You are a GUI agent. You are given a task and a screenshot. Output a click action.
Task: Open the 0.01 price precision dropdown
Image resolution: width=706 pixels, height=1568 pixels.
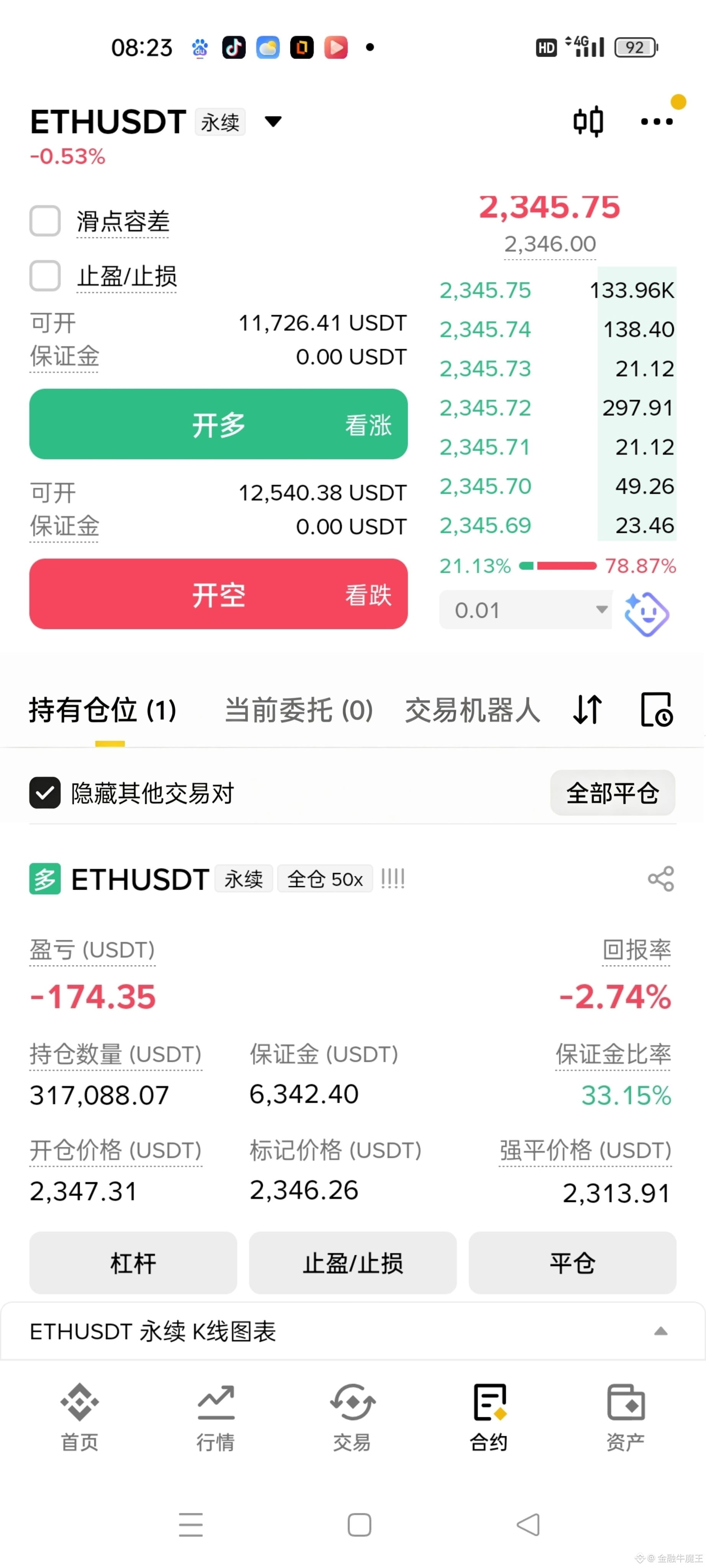click(526, 609)
